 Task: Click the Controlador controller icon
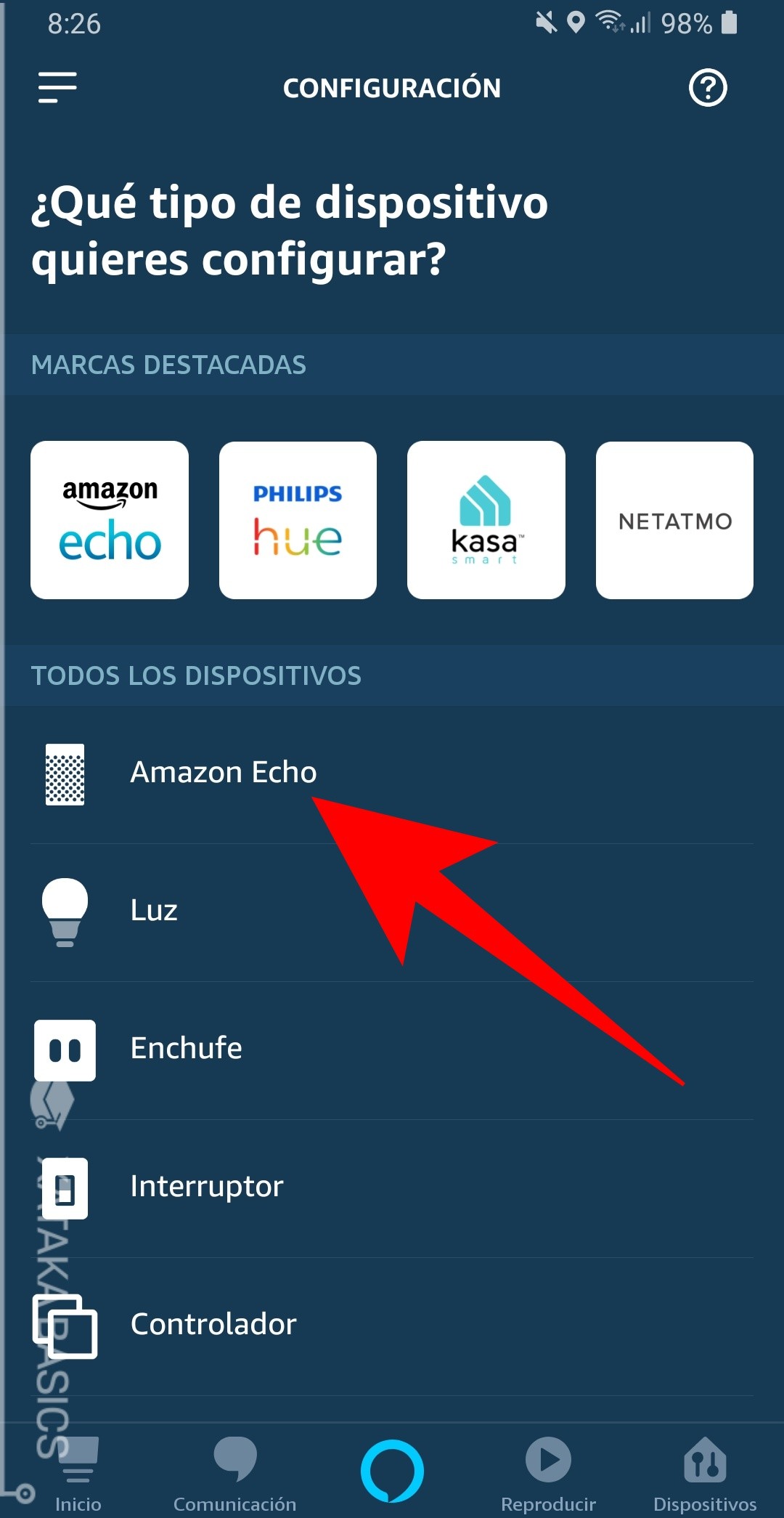pos(65,1323)
